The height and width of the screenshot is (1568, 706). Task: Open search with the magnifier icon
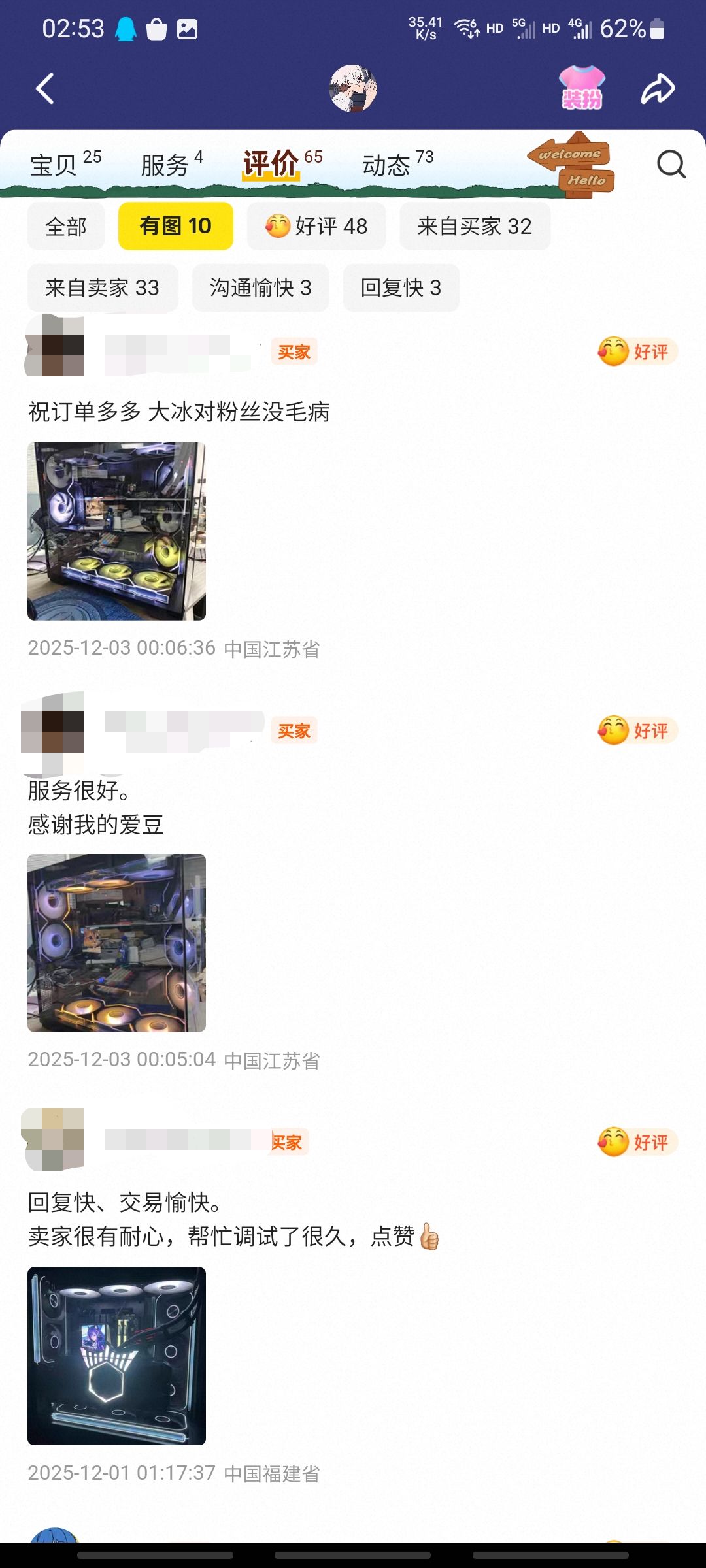pos(671,164)
